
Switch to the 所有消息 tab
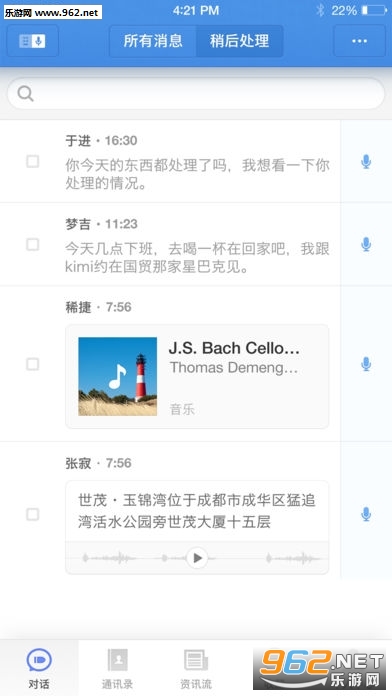153,41
